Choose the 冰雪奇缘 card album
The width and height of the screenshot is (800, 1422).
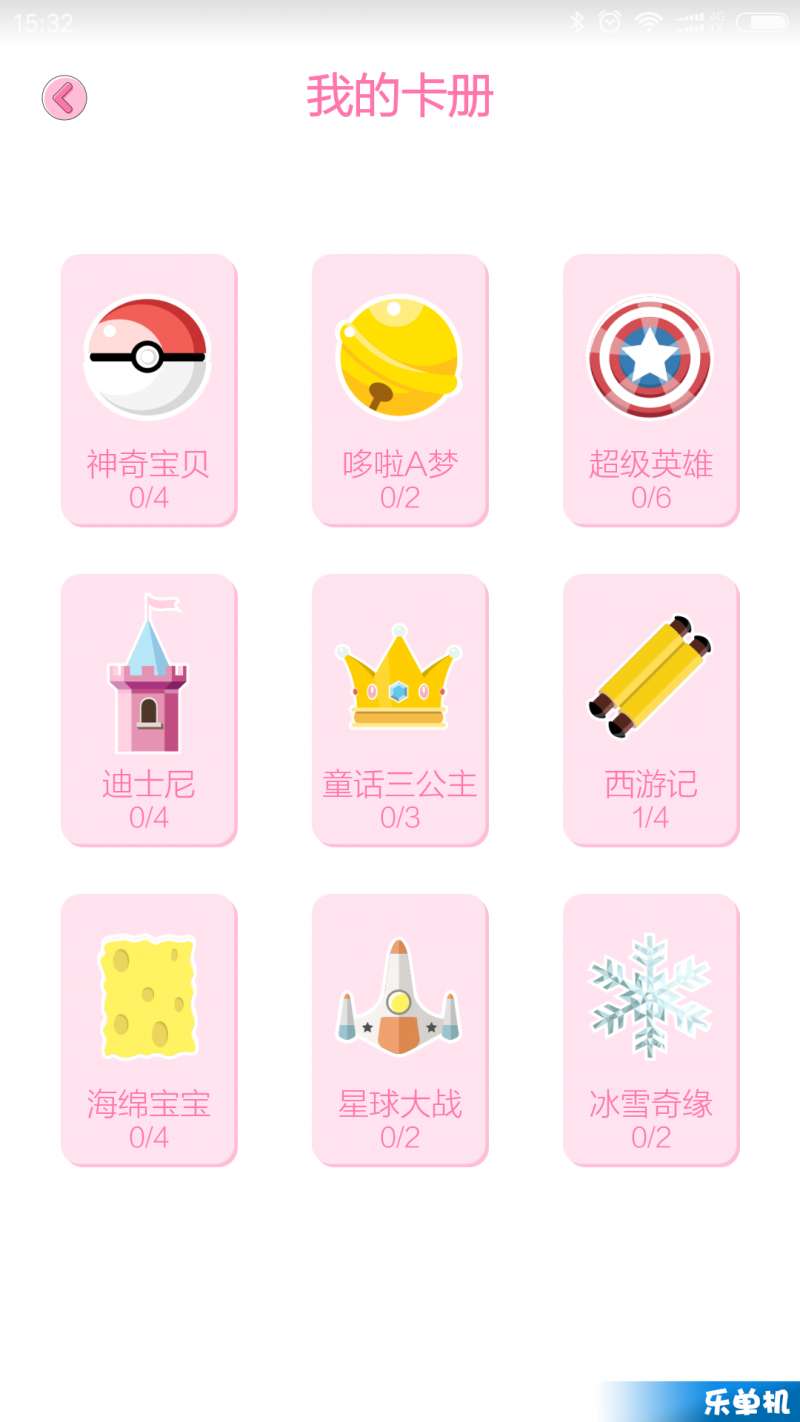point(651,1030)
